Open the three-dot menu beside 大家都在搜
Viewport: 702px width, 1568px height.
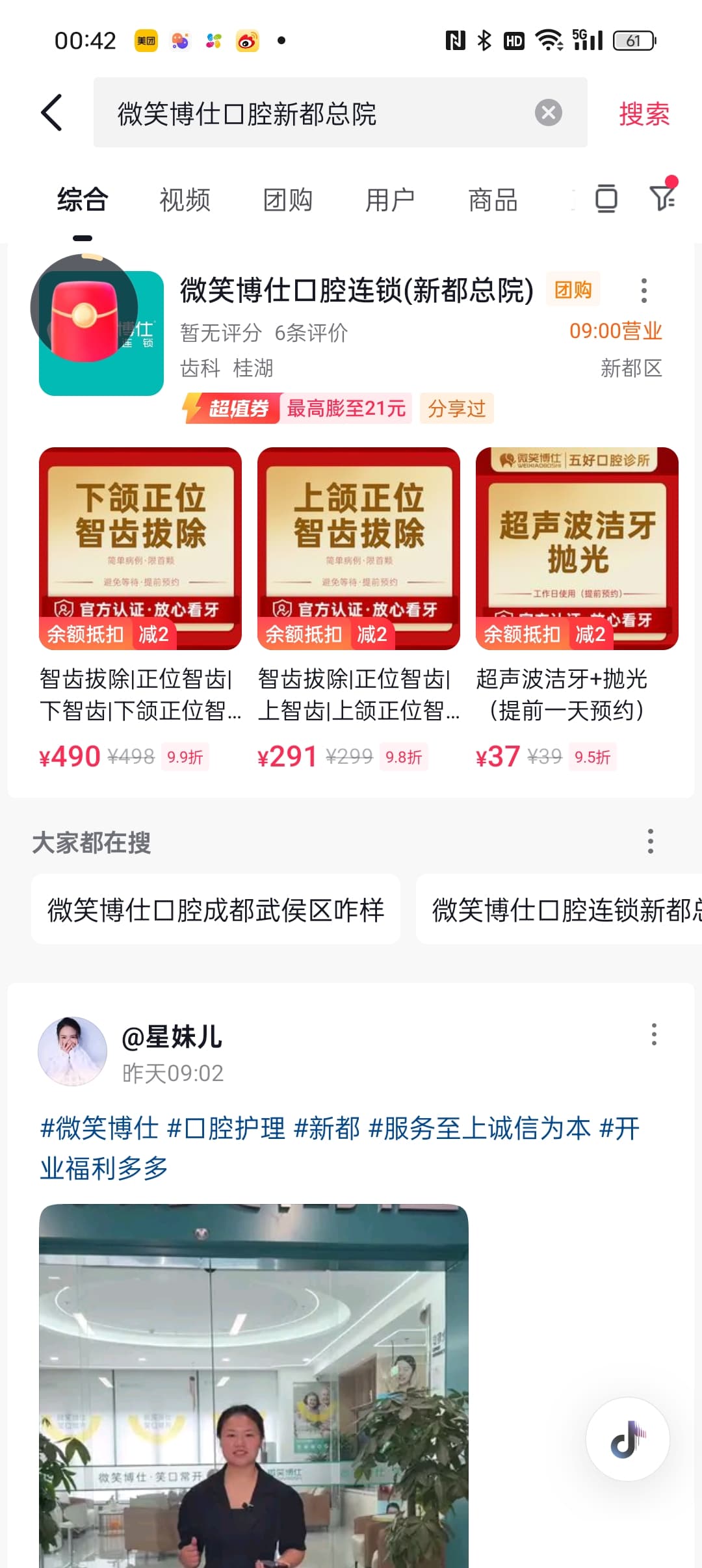(x=650, y=841)
